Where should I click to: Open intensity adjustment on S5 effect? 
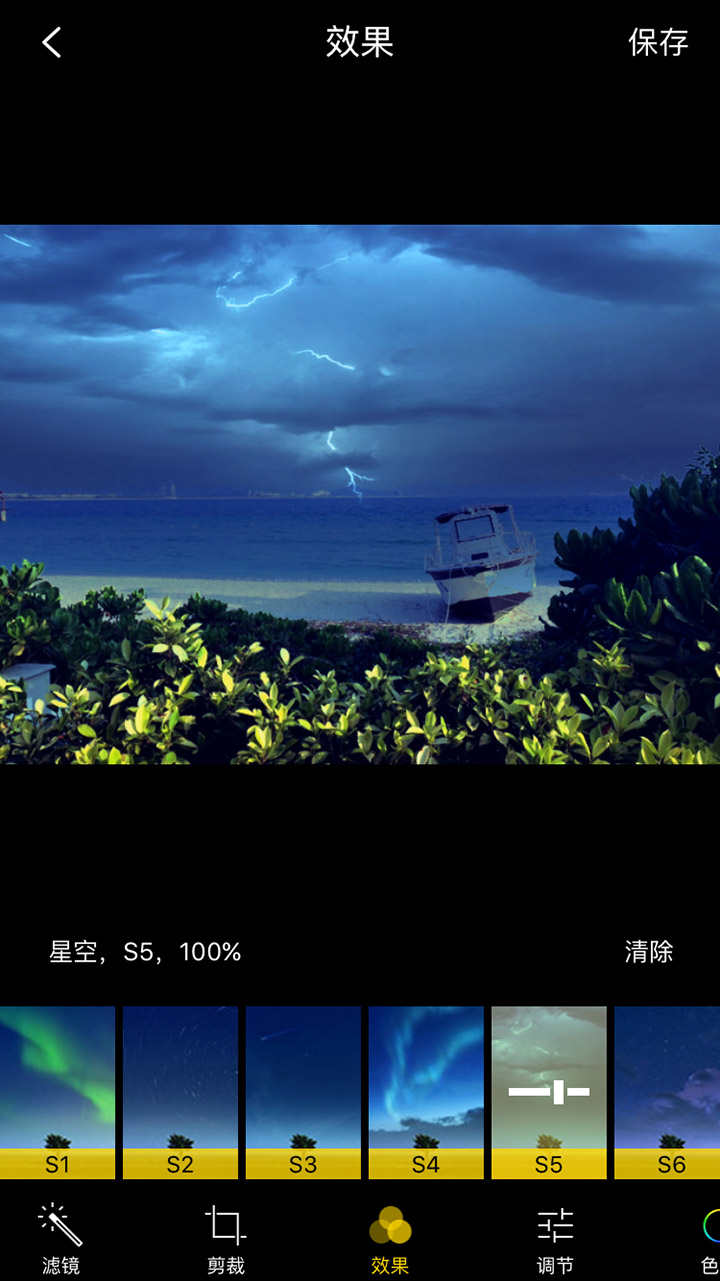548,1092
